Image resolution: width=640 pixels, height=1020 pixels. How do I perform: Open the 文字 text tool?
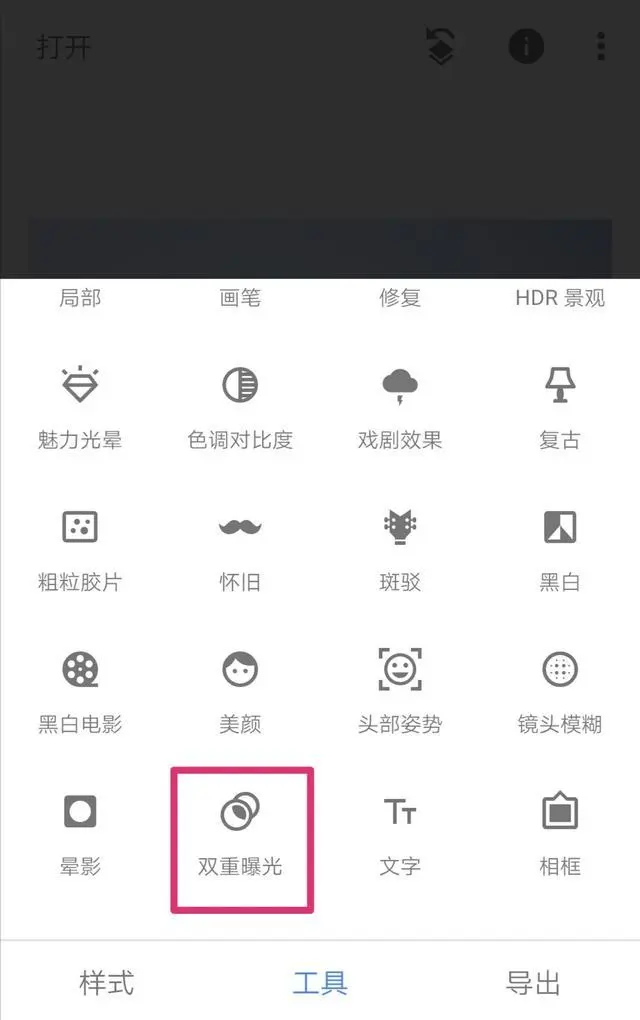[x=400, y=833]
